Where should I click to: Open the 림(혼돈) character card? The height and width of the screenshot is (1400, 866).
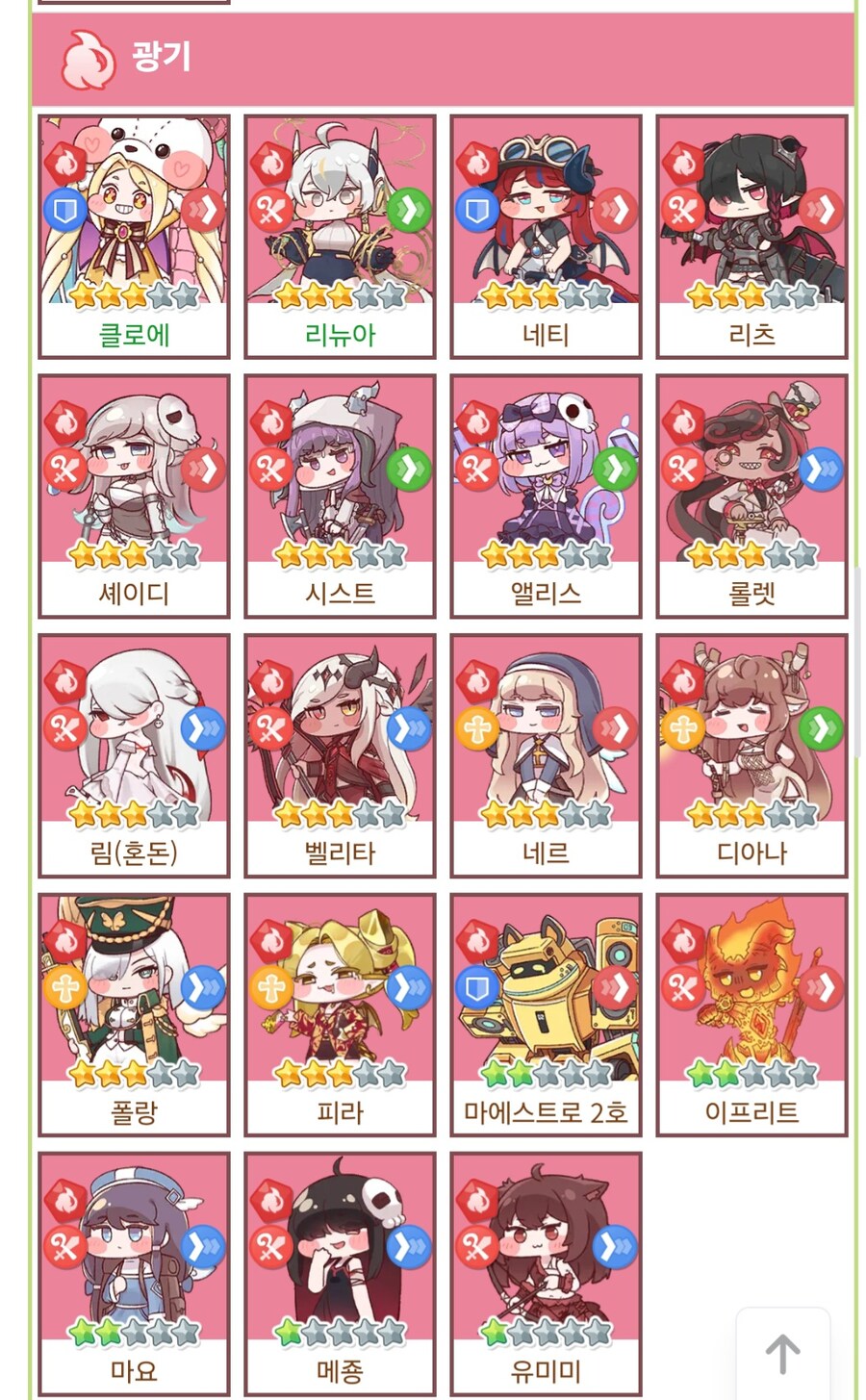point(134,754)
